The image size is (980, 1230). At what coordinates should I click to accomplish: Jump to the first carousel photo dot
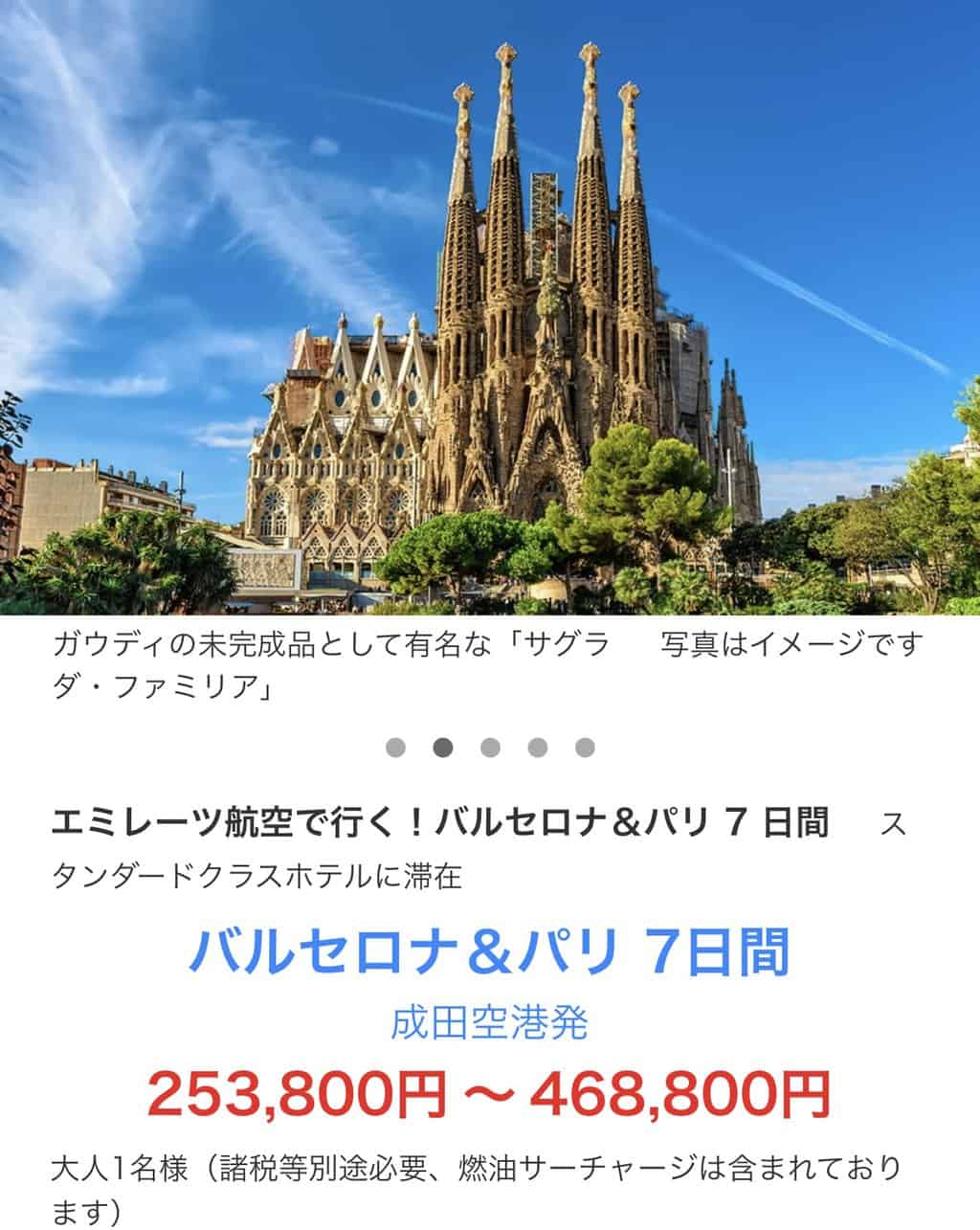click(395, 748)
